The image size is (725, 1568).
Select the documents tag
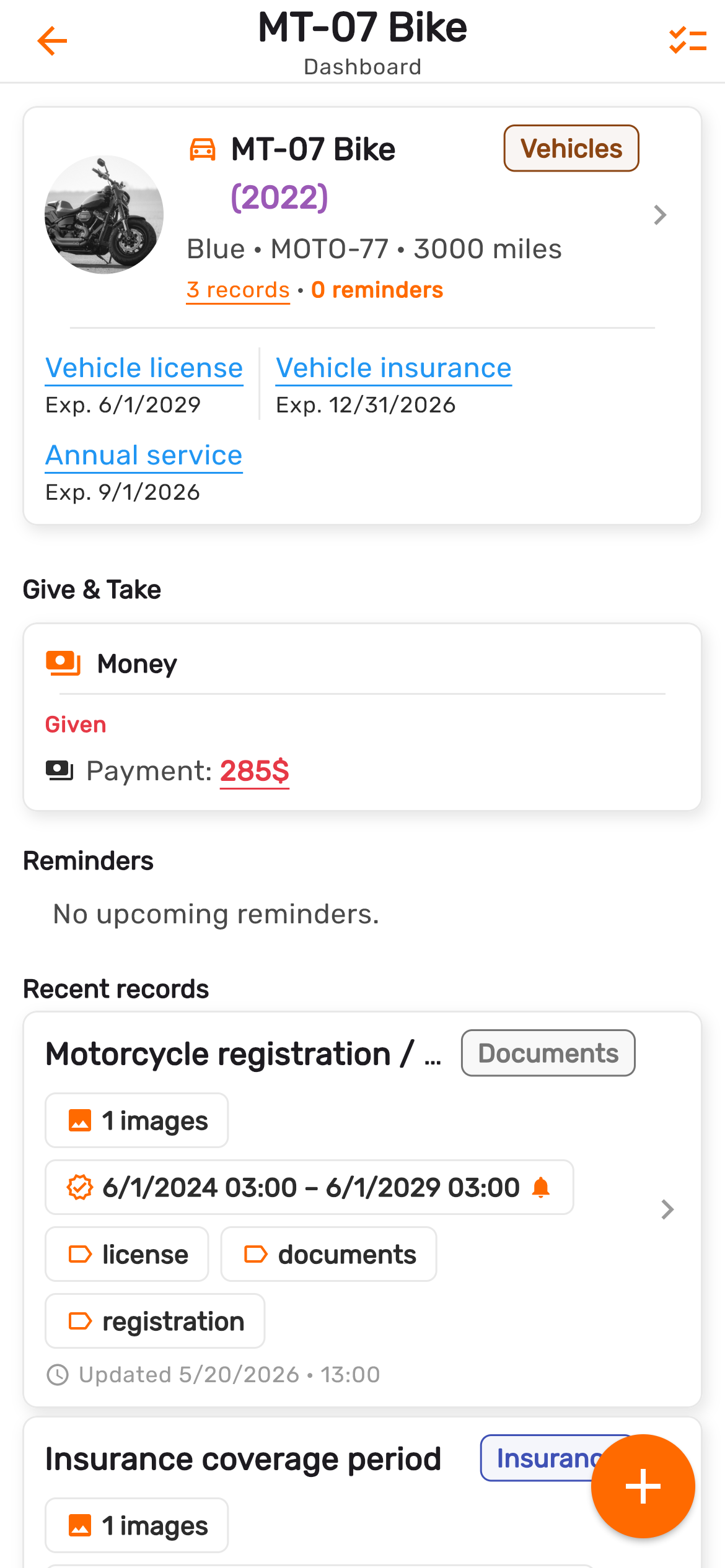(x=328, y=1254)
